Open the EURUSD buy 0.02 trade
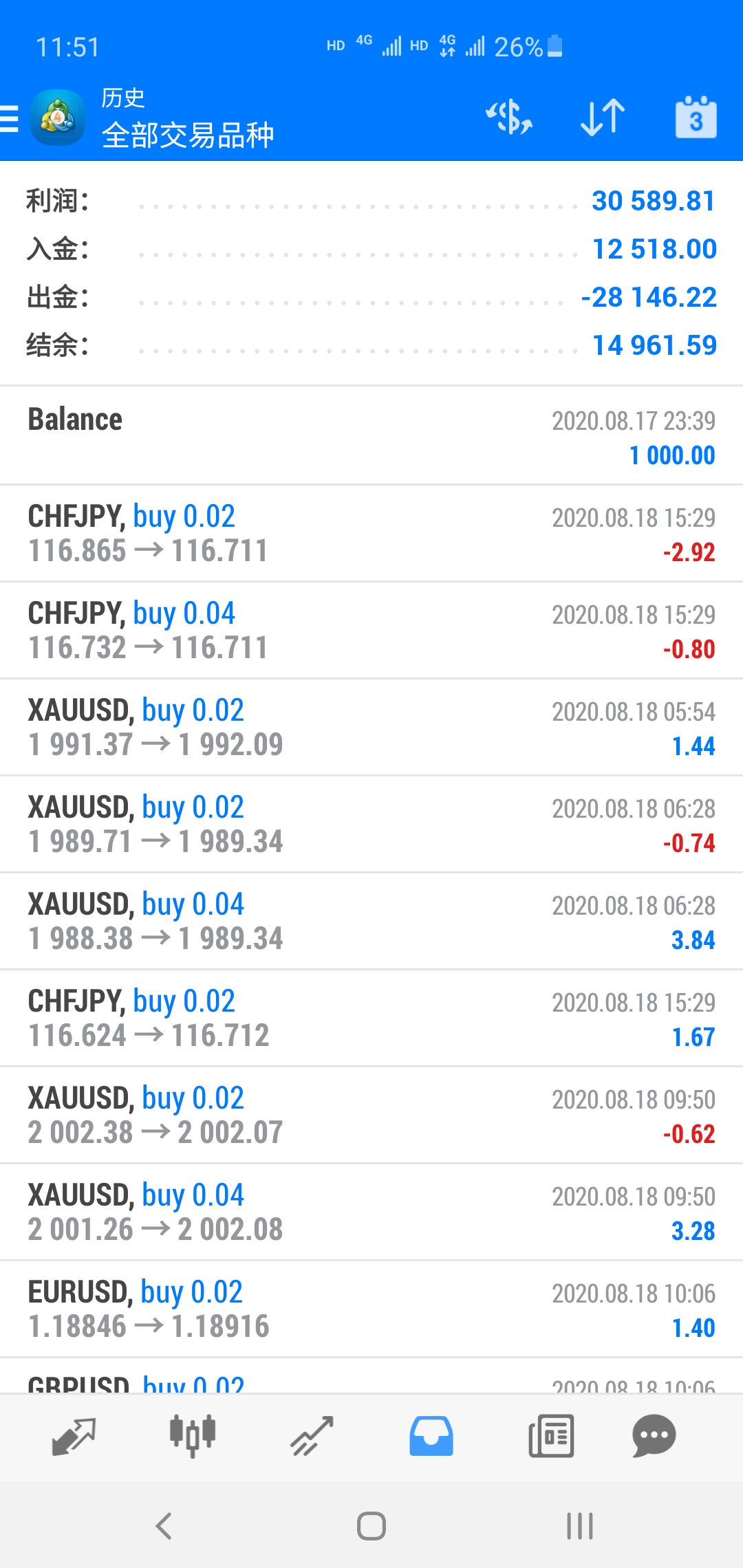743x1568 pixels. point(371,1309)
